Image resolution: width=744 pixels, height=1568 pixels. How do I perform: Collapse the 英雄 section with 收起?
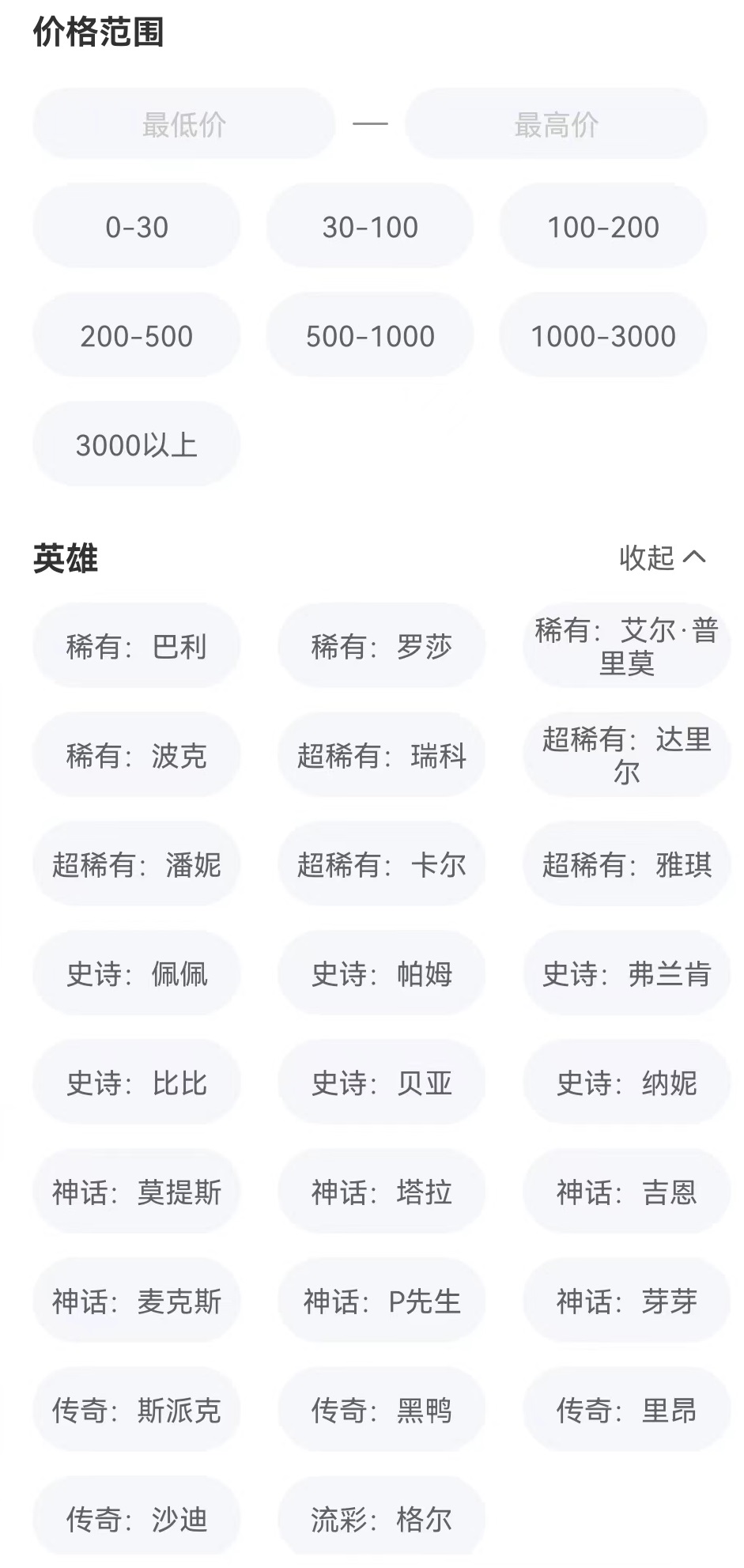pos(662,557)
